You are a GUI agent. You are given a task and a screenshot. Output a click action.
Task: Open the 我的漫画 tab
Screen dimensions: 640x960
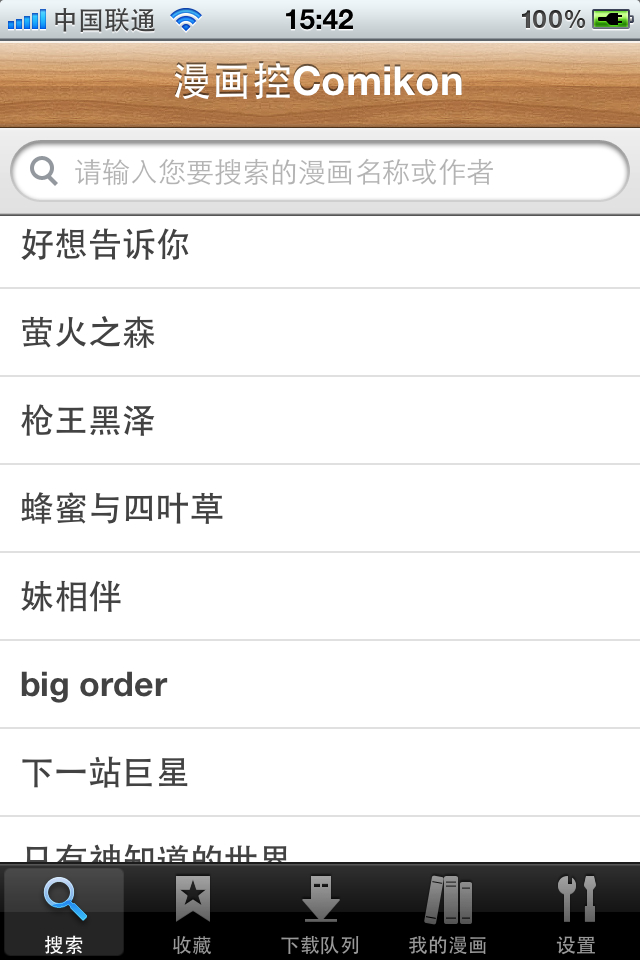tap(448, 912)
